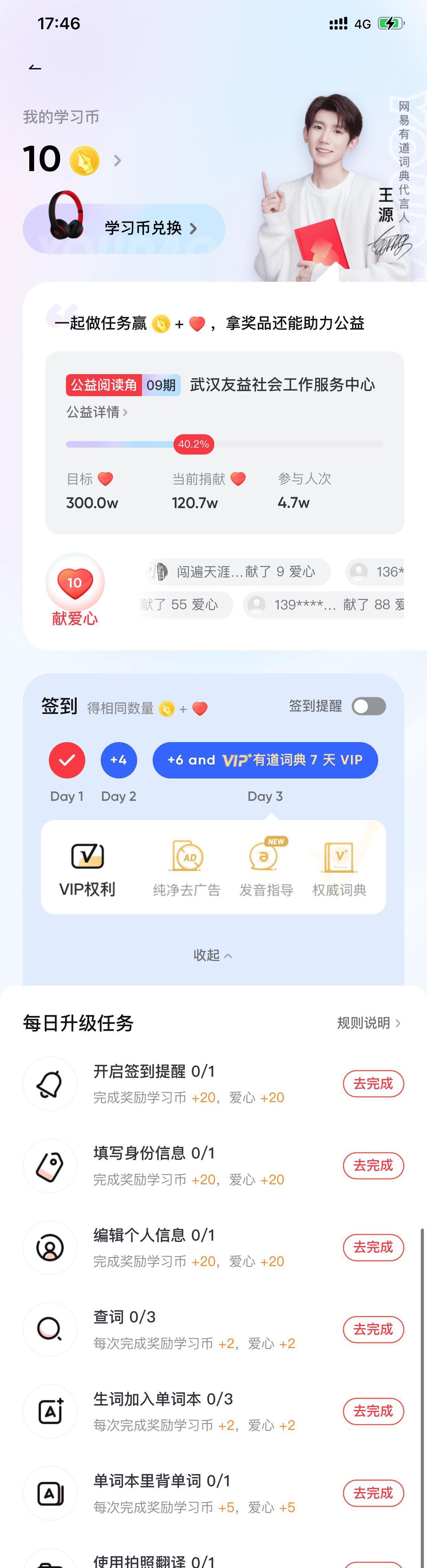This screenshot has width=427, height=1568.
Task: Tap 去完成 for 填写身份信息
Action: click(373, 1165)
